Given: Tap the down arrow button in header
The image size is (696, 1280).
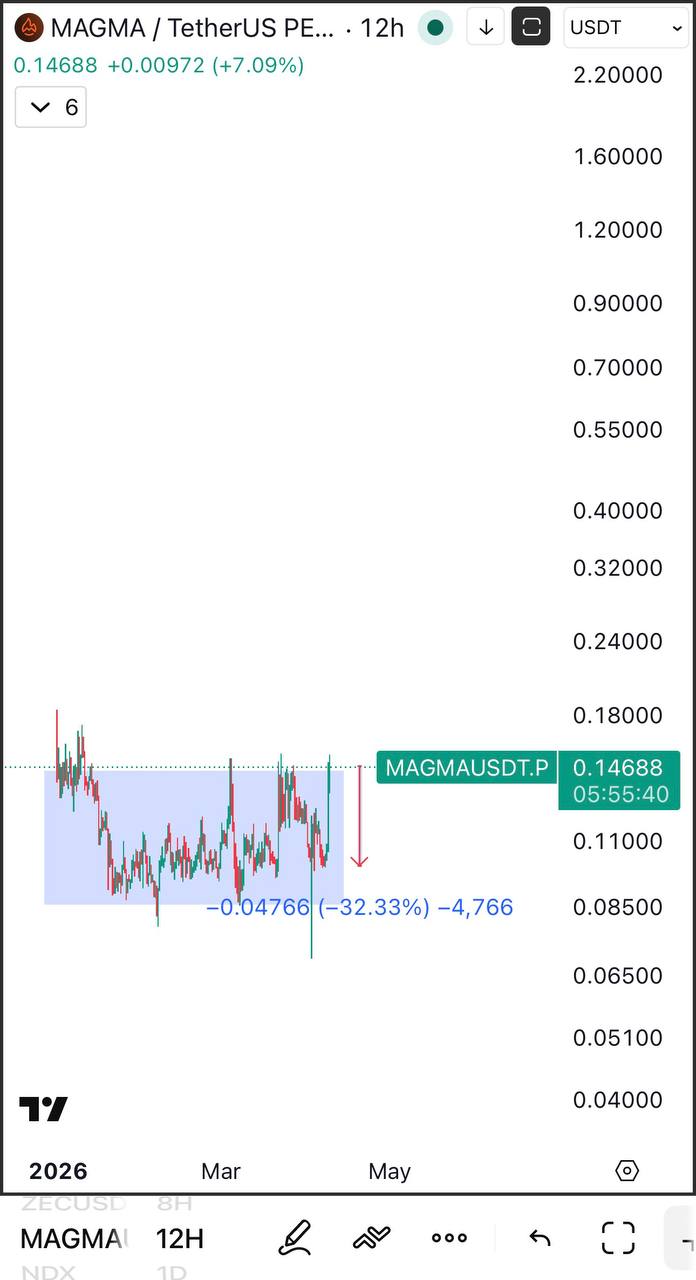Looking at the screenshot, I should 486,28.
